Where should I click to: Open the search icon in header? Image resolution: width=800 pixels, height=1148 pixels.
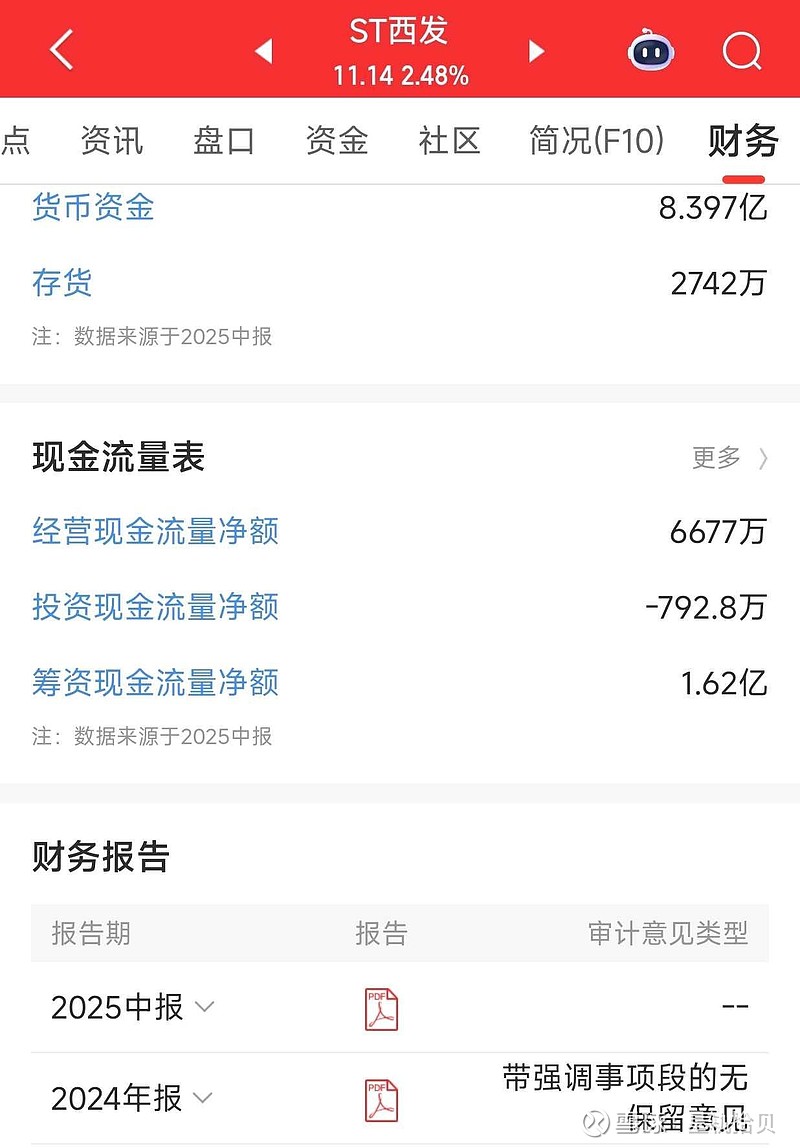coord(741,50)
